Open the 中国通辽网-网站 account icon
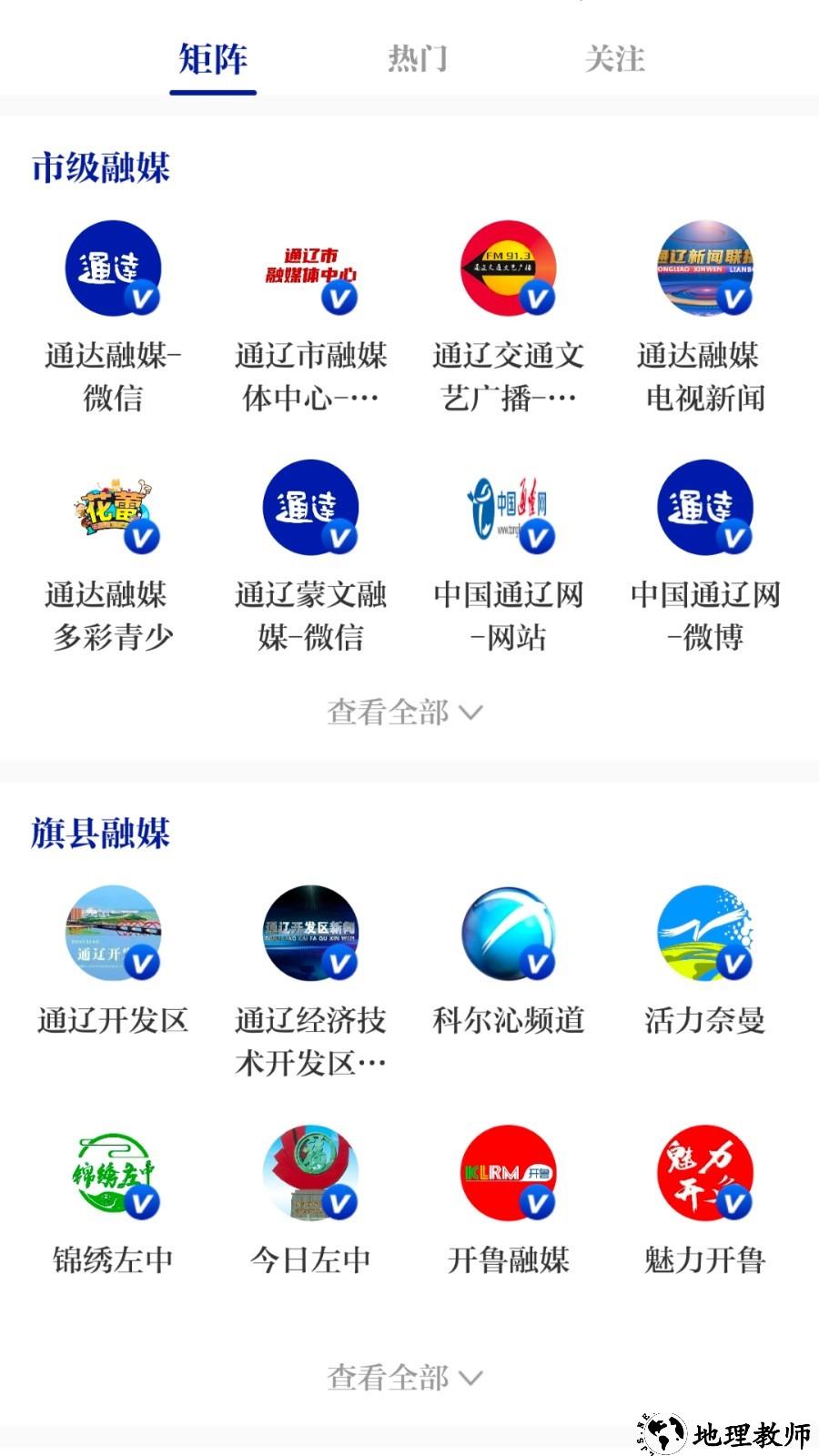This screenshot has height=1456, width=819. pyautogui.click(x=507, y=510)
